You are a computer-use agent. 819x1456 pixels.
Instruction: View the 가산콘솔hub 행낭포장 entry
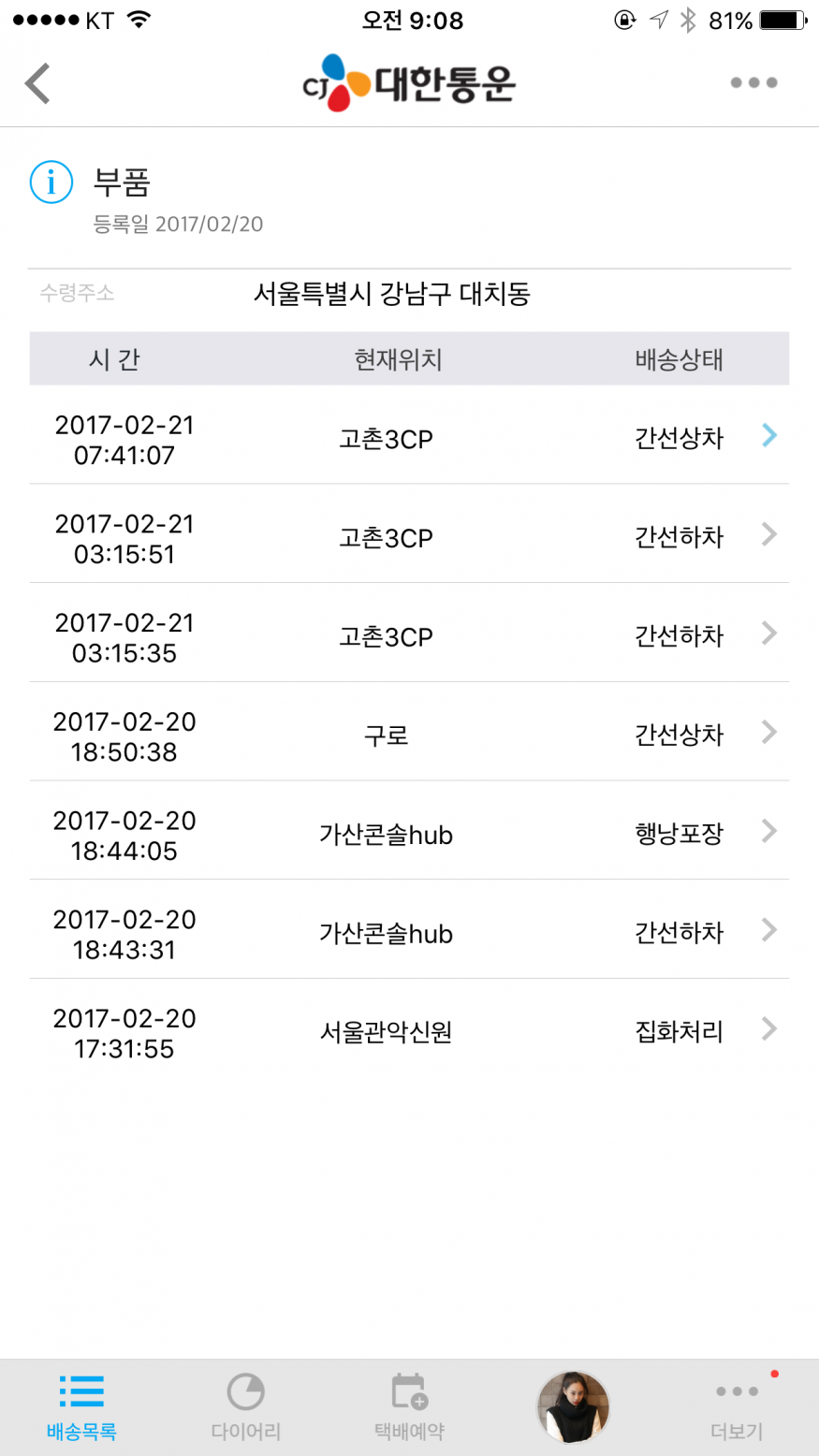tap(409, 835)
